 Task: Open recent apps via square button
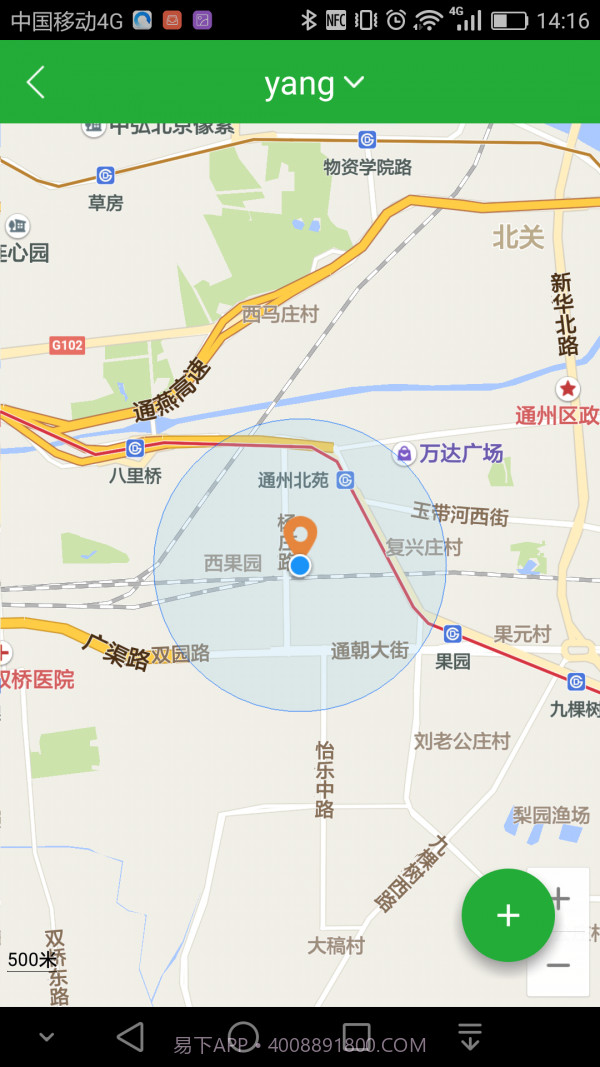click(357, 1036)
